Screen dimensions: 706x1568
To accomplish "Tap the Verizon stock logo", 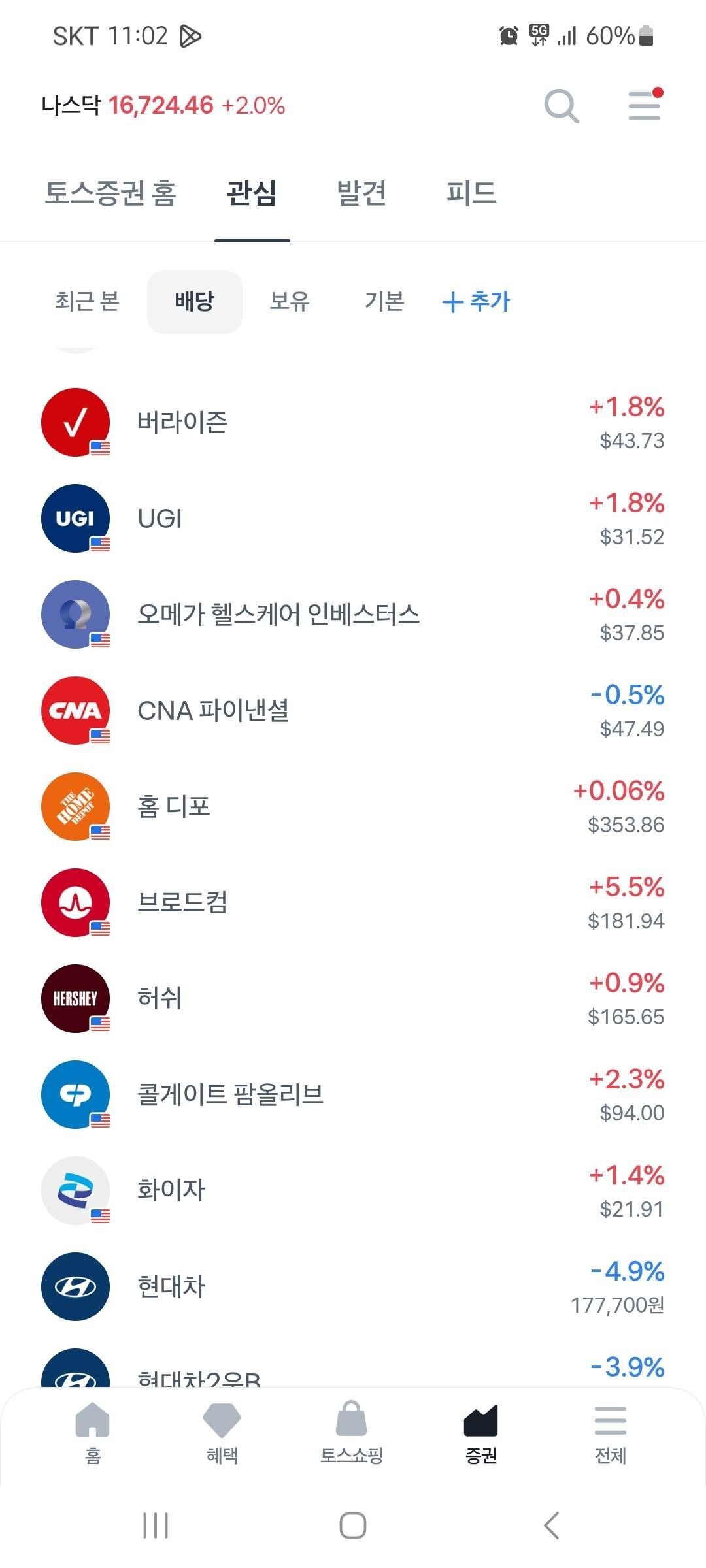I will 75,421.
